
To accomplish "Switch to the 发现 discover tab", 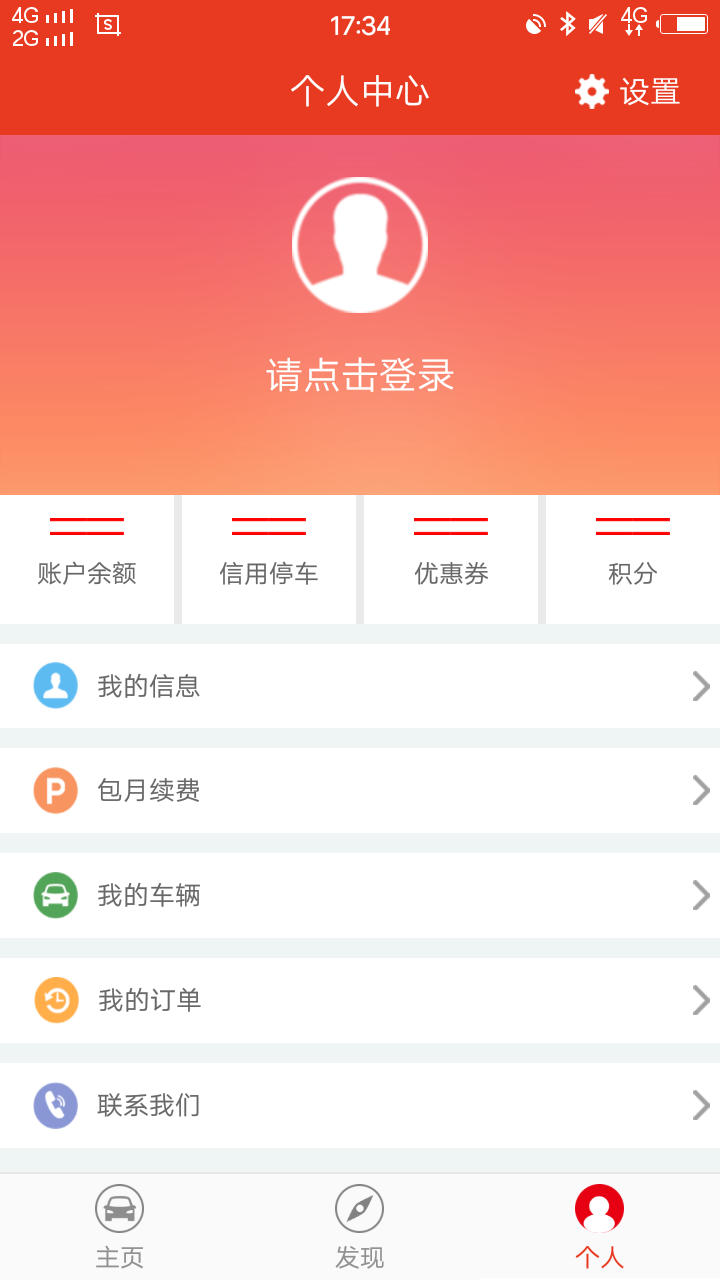I will click(360, 1227).
